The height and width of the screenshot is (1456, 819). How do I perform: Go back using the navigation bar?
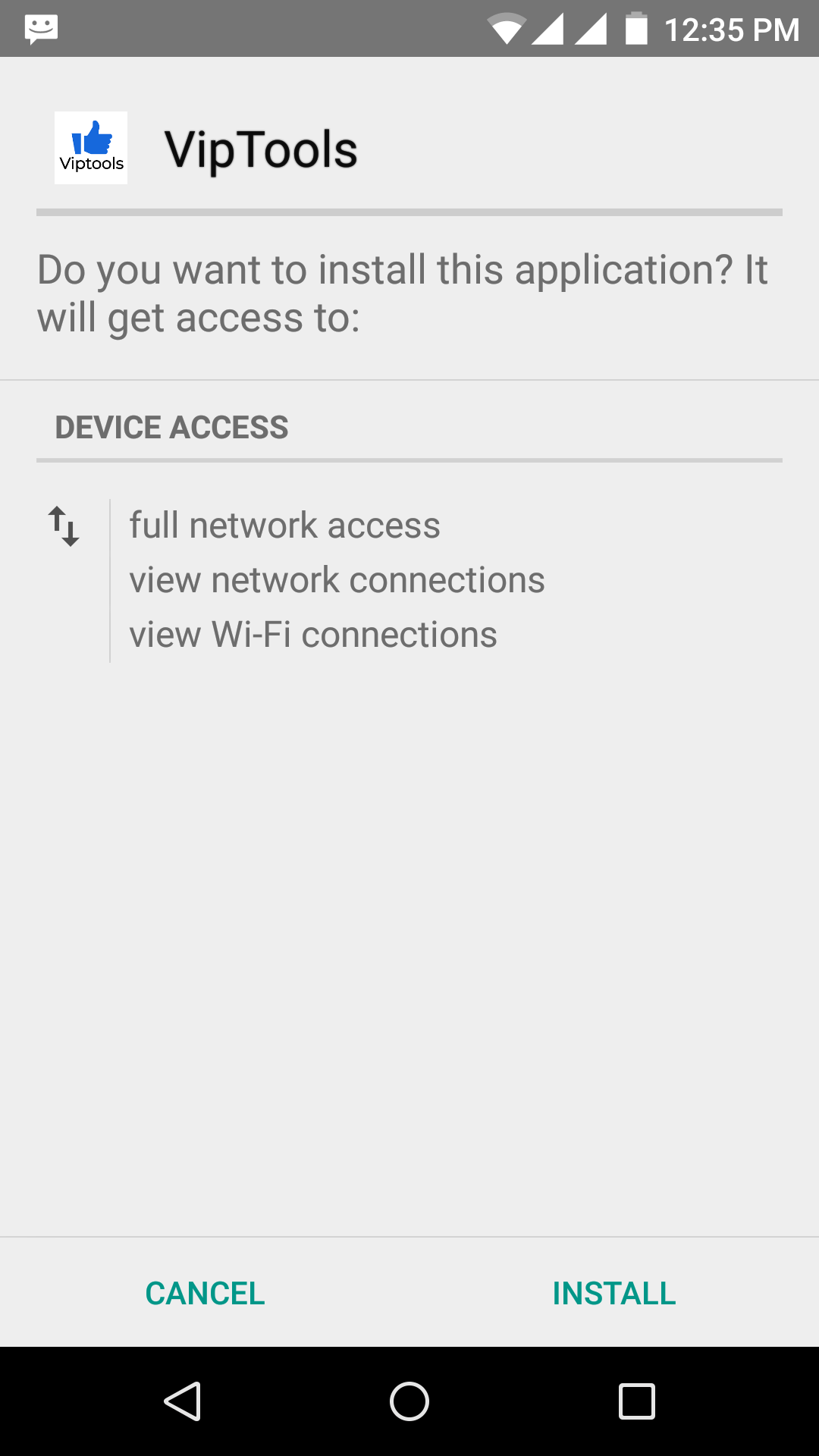(x=182, y=1401)
